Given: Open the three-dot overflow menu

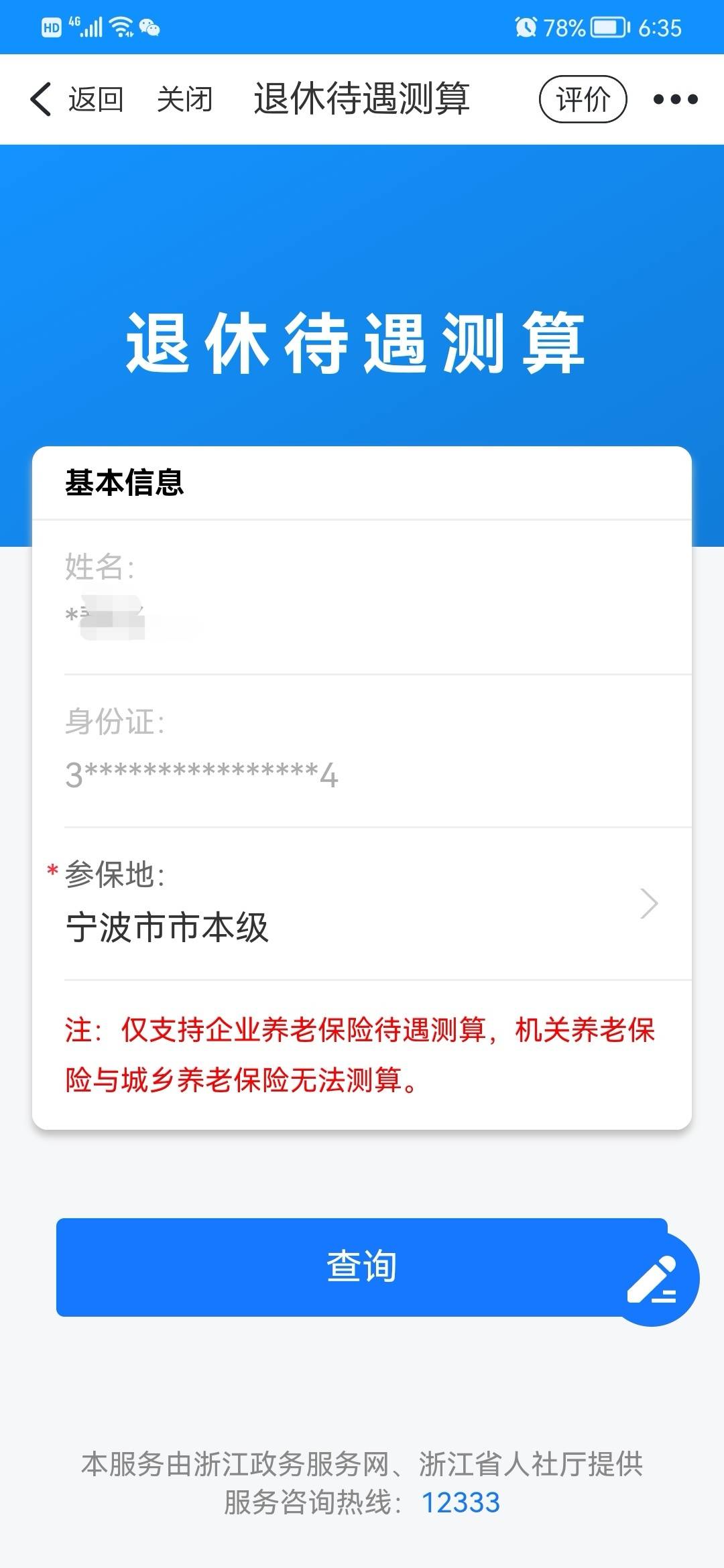Looking at the screenshot, I should click(675, 99).
